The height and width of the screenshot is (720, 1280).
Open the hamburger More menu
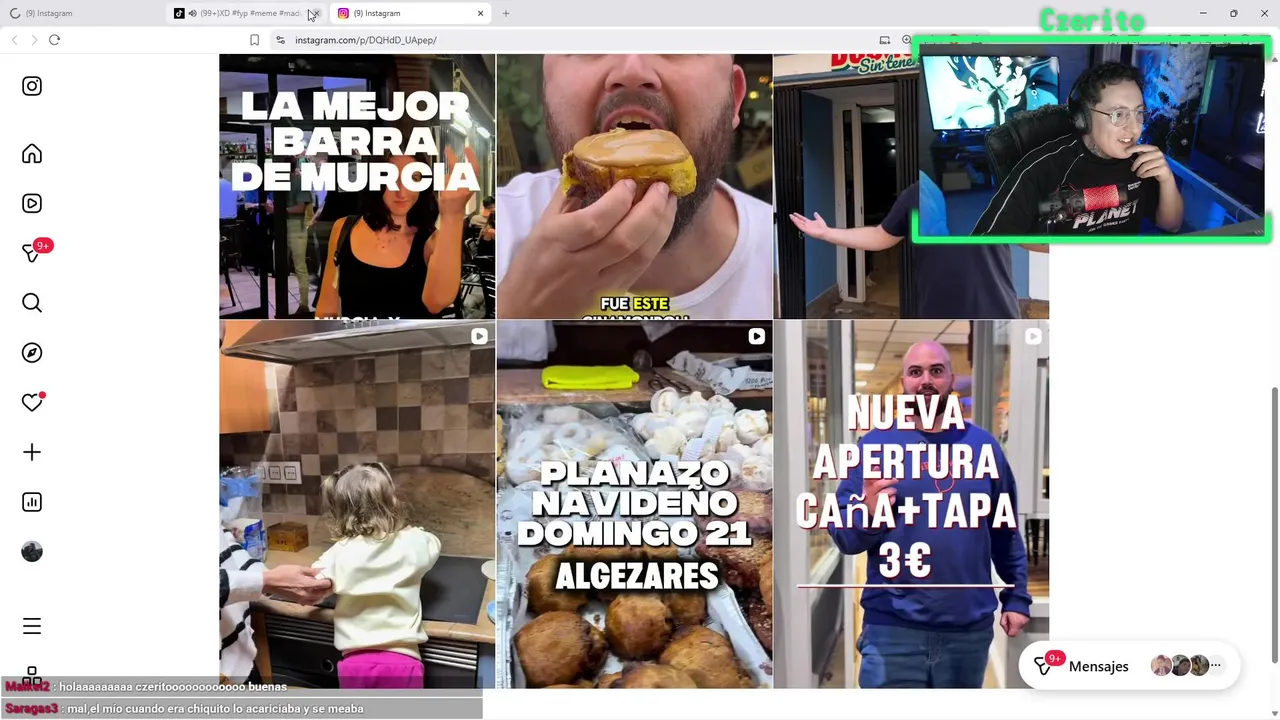pyautogui.click(x=32, y=626)
